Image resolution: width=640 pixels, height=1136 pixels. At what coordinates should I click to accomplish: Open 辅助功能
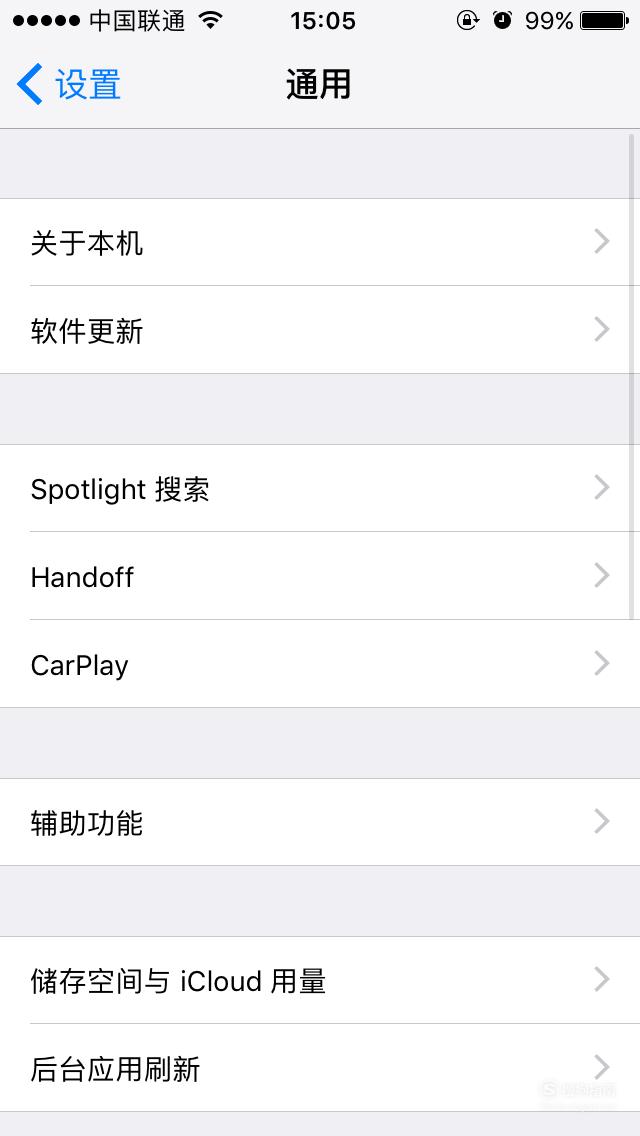tap(320, 822)
